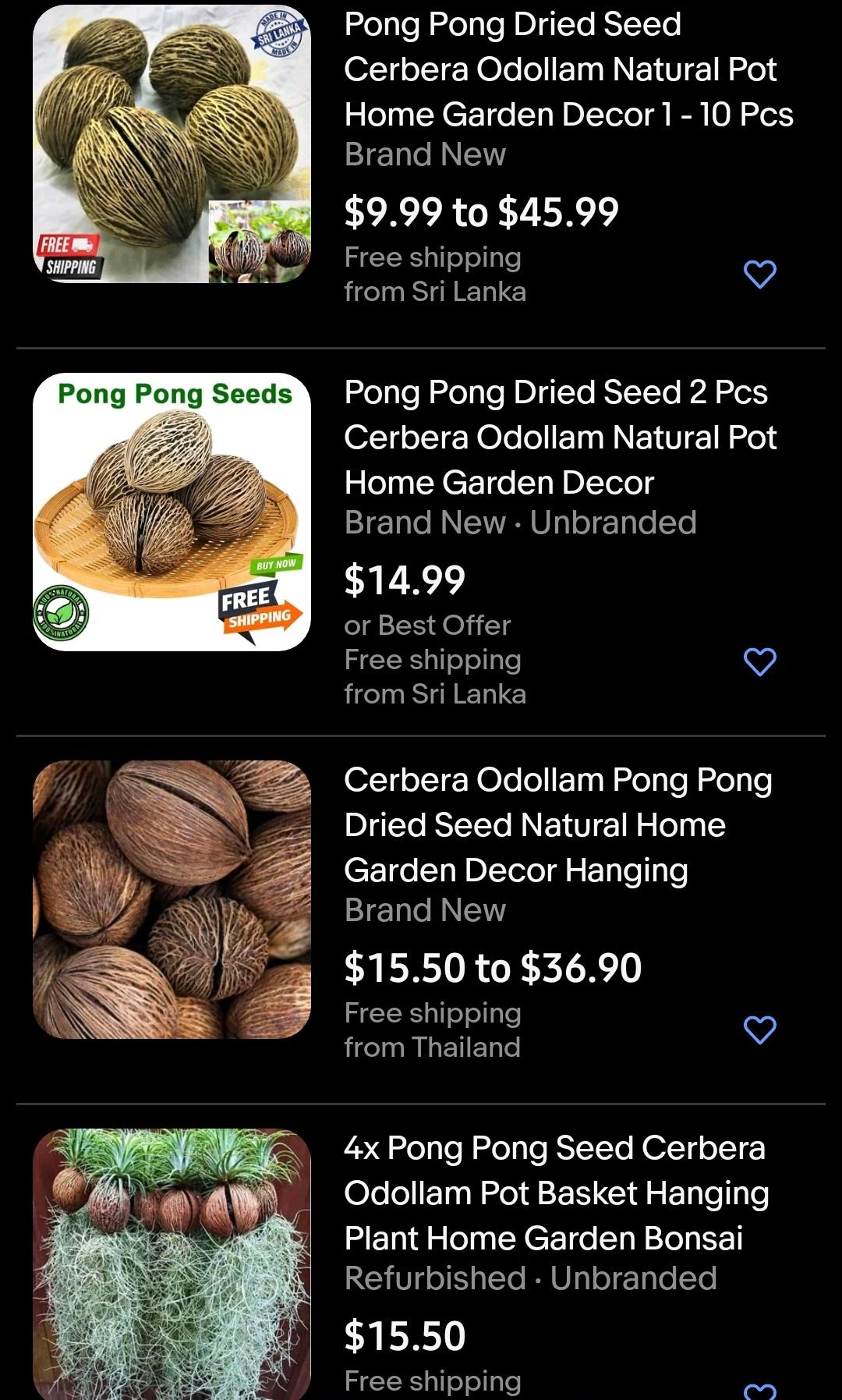View the Cerbera Odollam listing from Thailand
Viewport: 842px width, 1400px height.
(557, 824)
